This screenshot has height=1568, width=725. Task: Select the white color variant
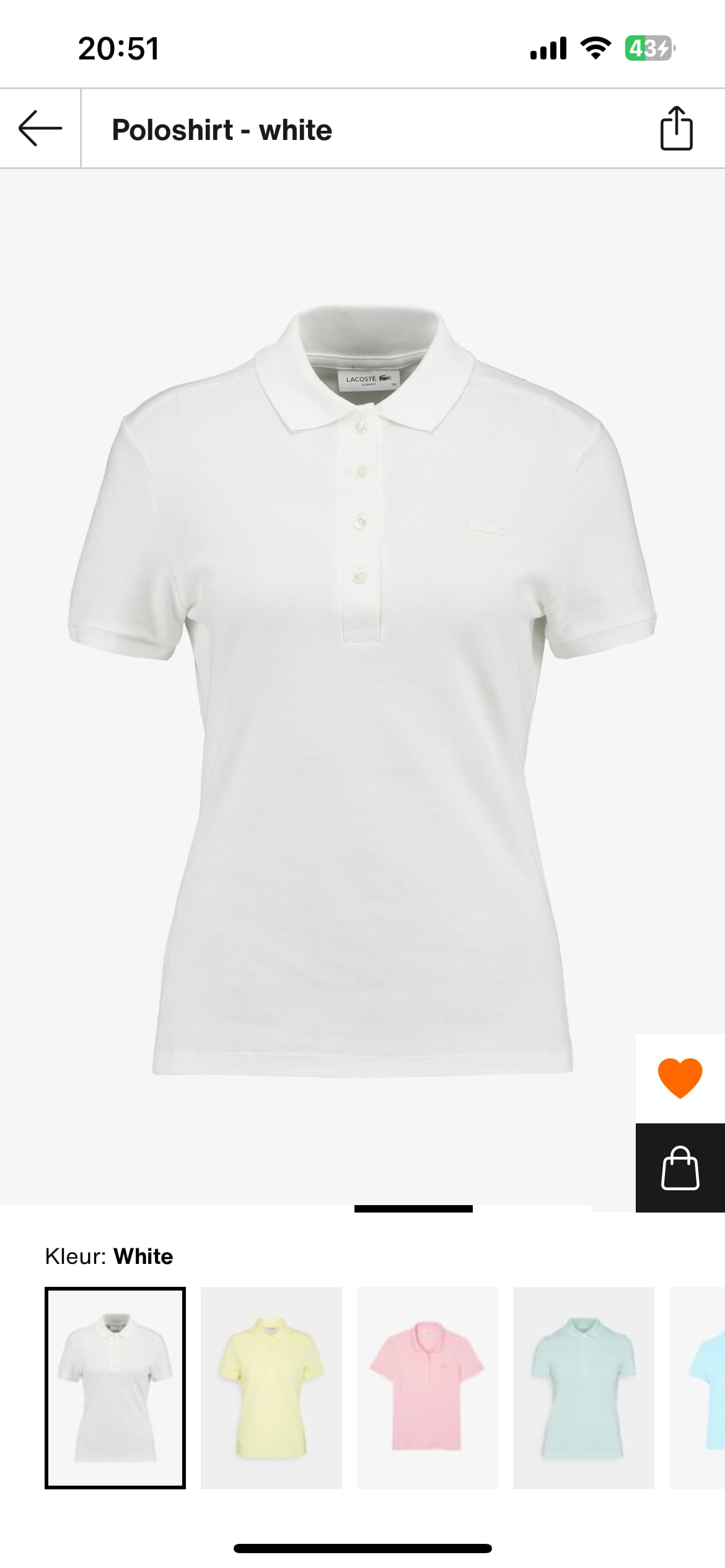pyautogui.click(x=115, y=1388)
